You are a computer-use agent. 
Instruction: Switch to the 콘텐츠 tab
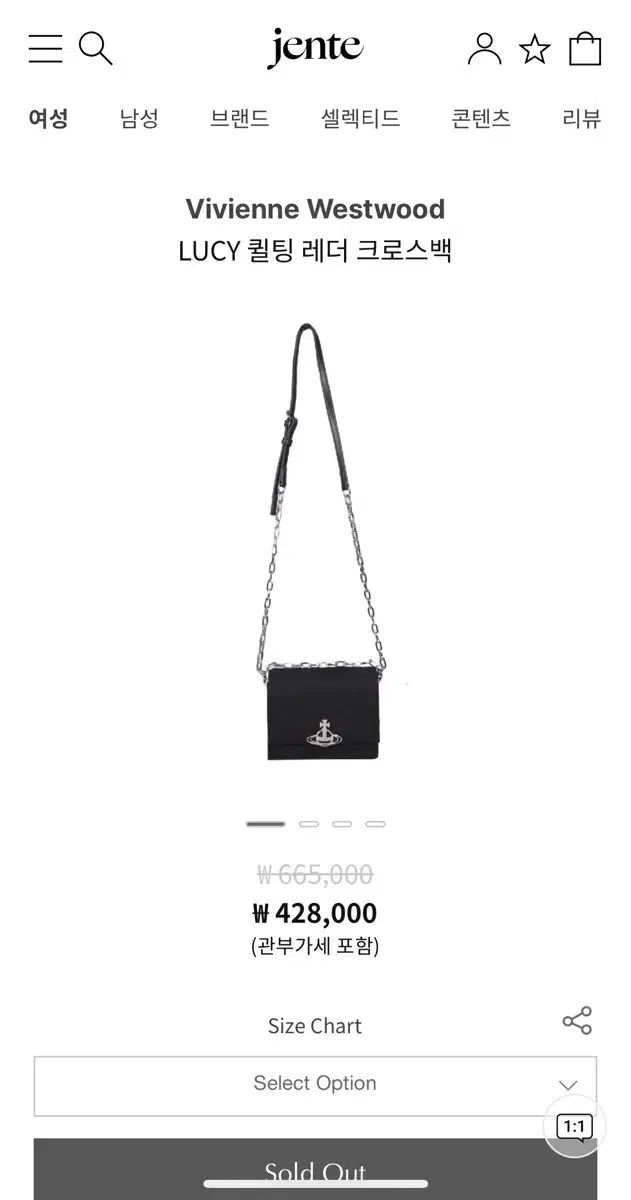point(481,118)
